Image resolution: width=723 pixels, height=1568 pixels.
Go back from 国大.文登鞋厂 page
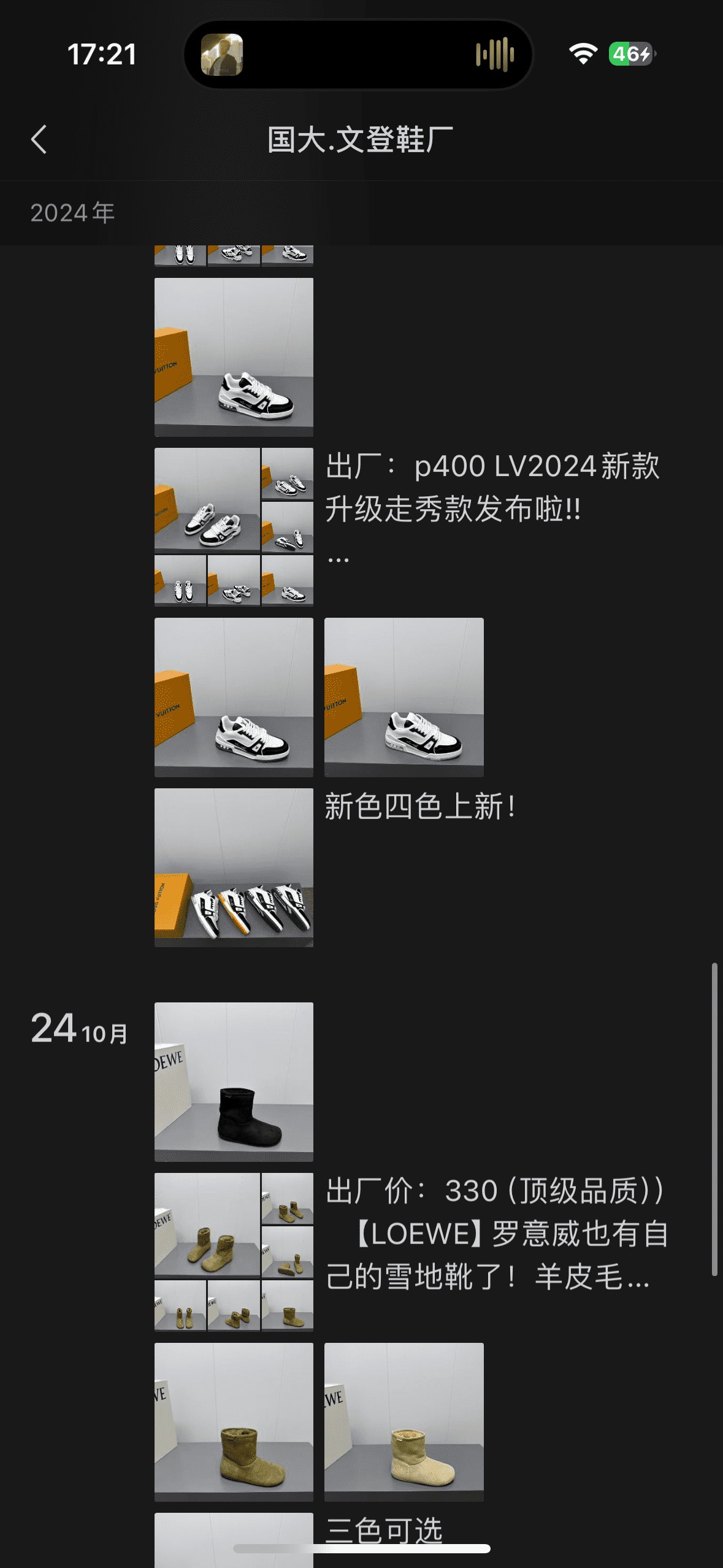tap(39, 139)
